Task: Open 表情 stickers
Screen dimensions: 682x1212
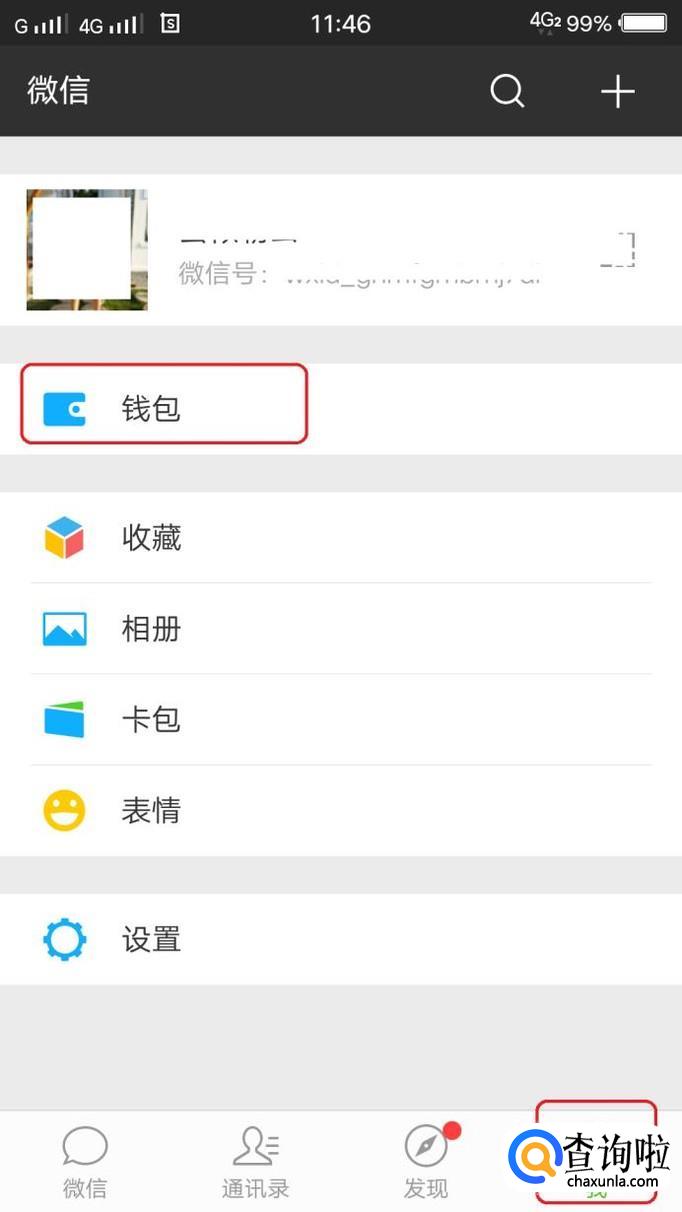Action: (341, 811)
